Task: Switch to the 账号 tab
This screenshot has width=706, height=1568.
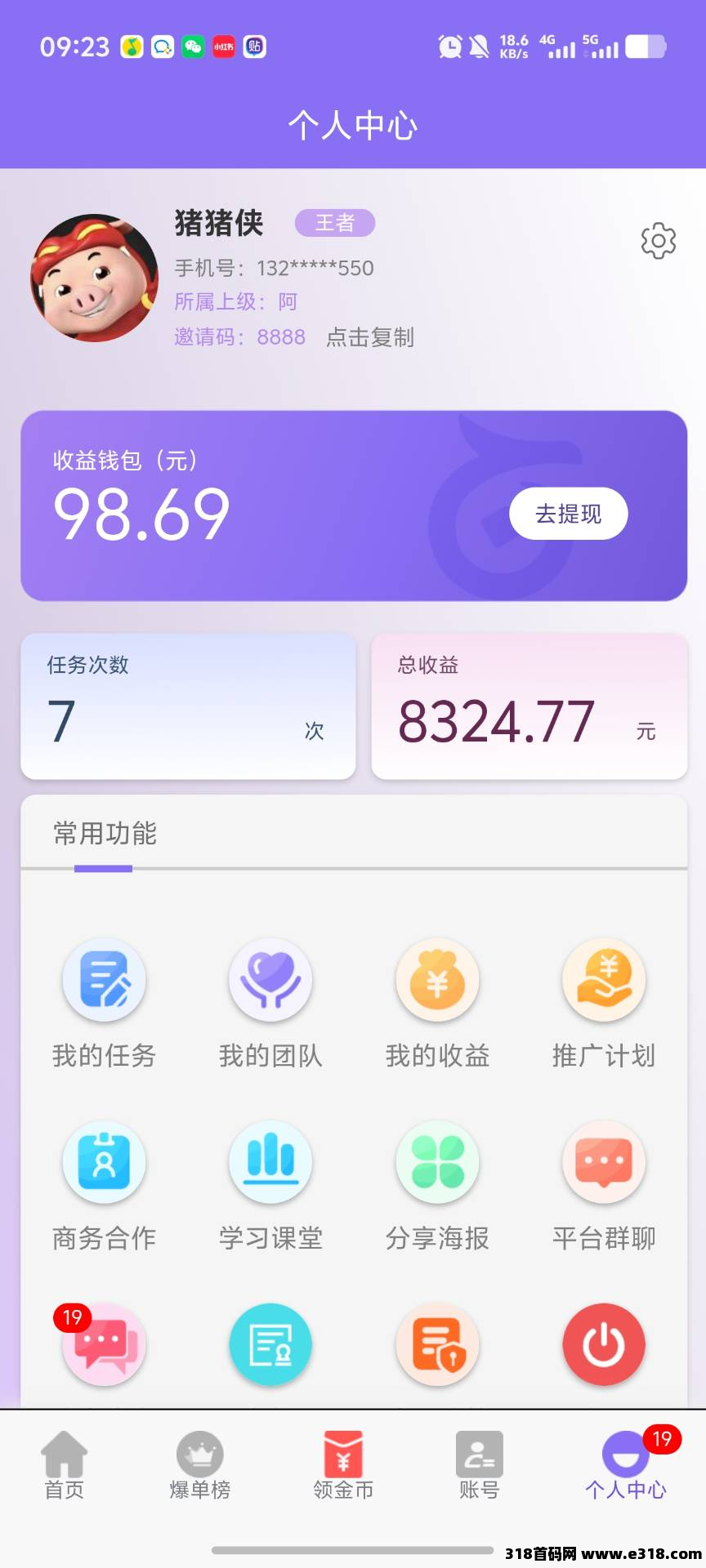Action: pos(480,1465)
